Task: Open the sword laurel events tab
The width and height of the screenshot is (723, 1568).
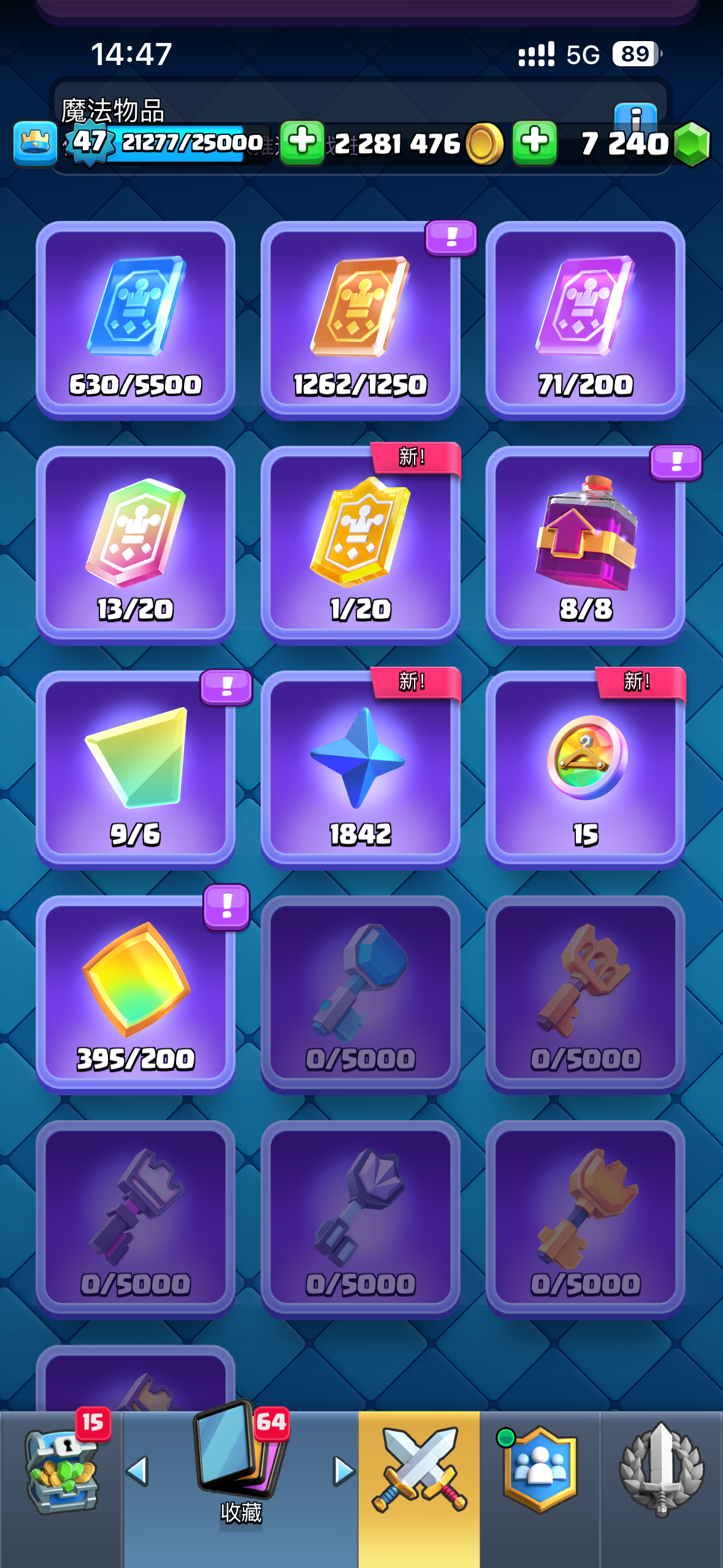Action: coord(661,1472)
